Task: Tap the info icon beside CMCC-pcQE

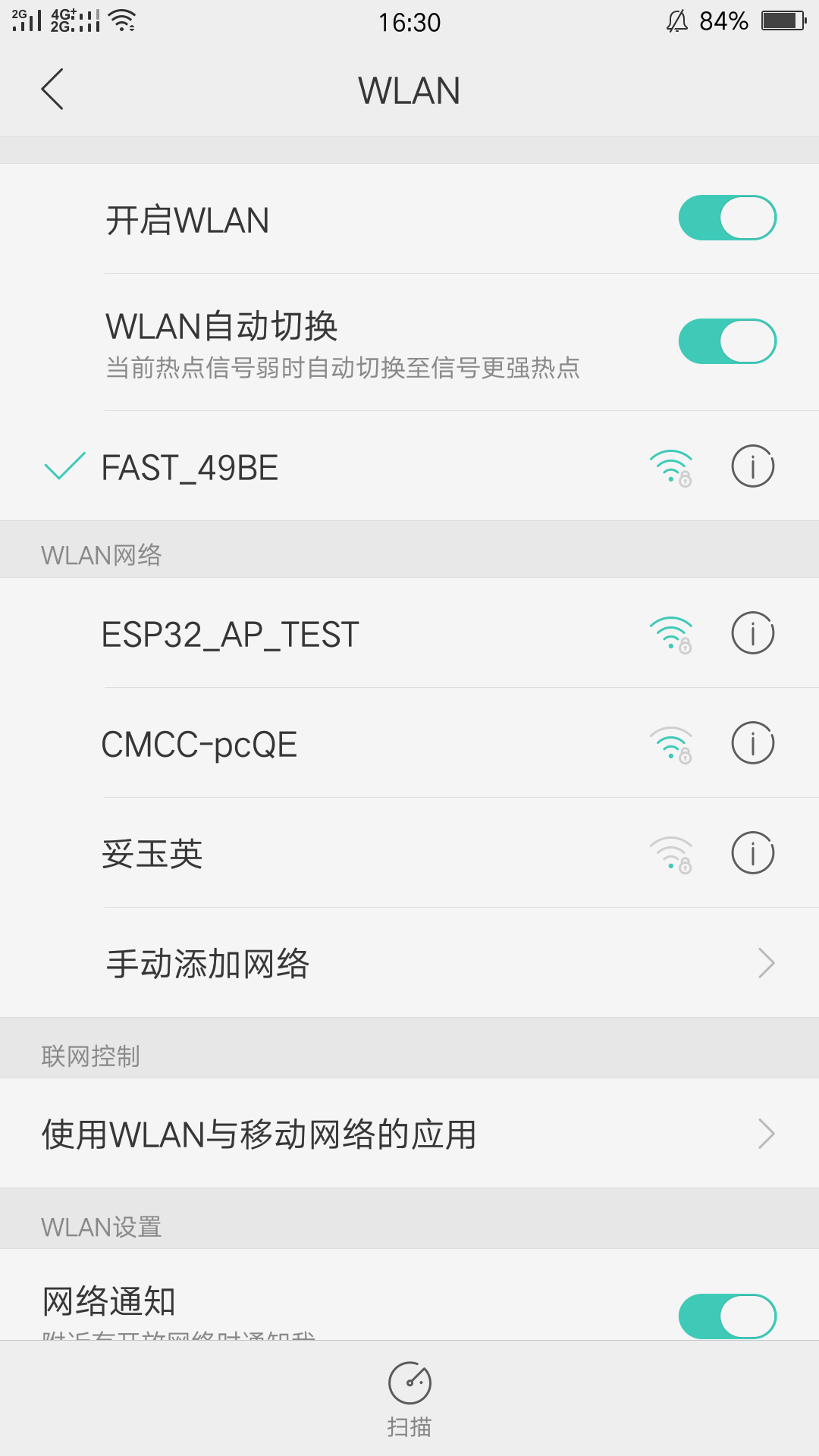Action: pos(752,744)
